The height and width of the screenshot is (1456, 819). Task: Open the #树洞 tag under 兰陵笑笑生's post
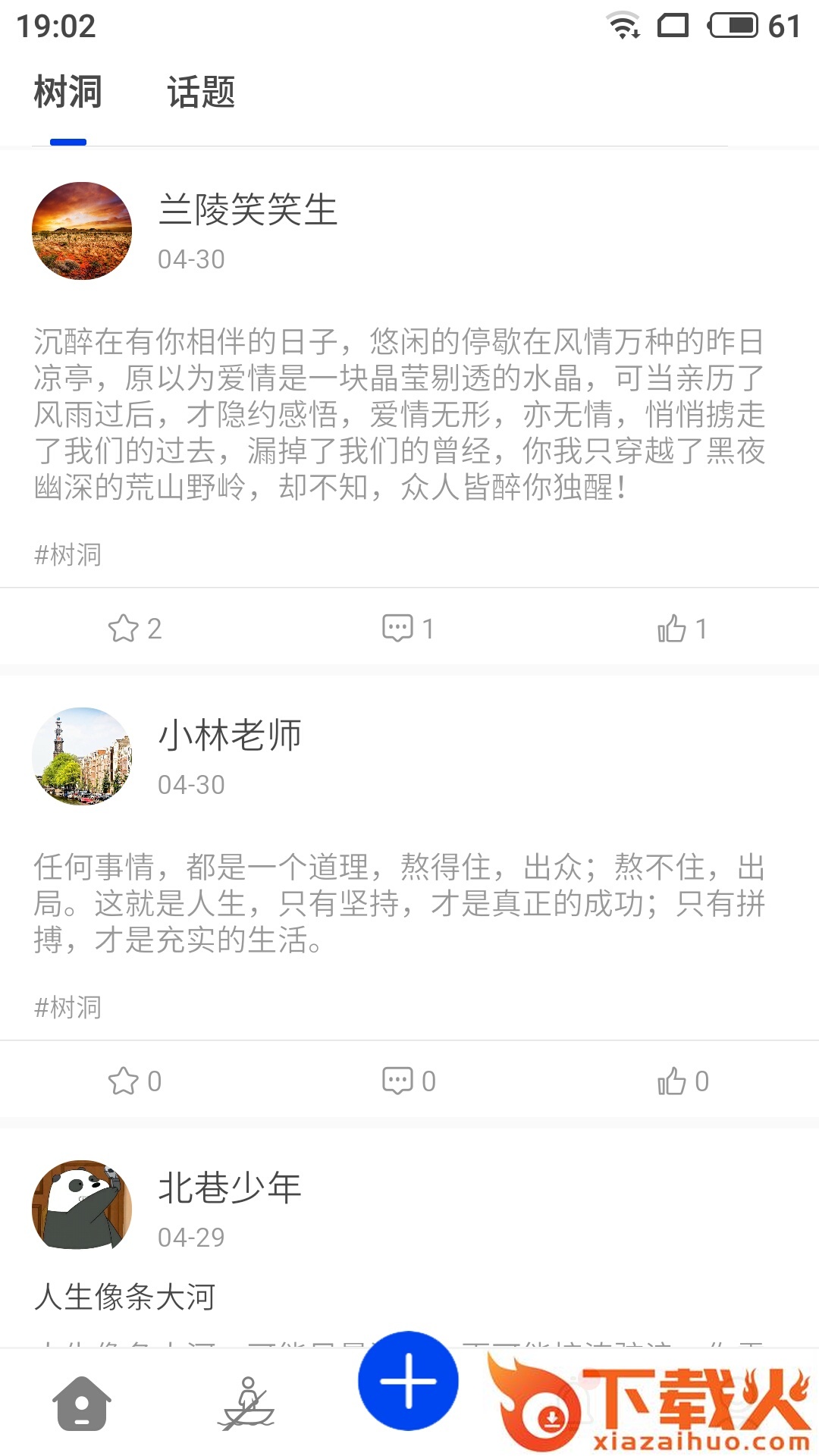[67, 555]
